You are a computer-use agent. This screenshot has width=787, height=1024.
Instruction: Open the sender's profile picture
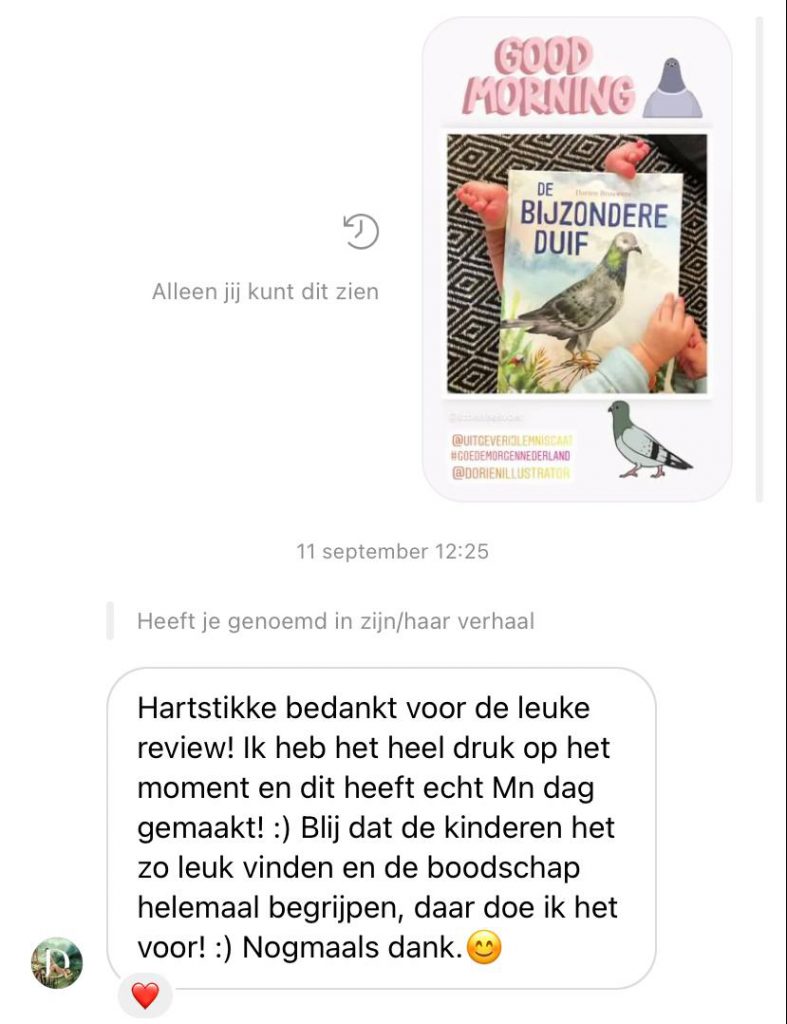(x=57, y=963)
